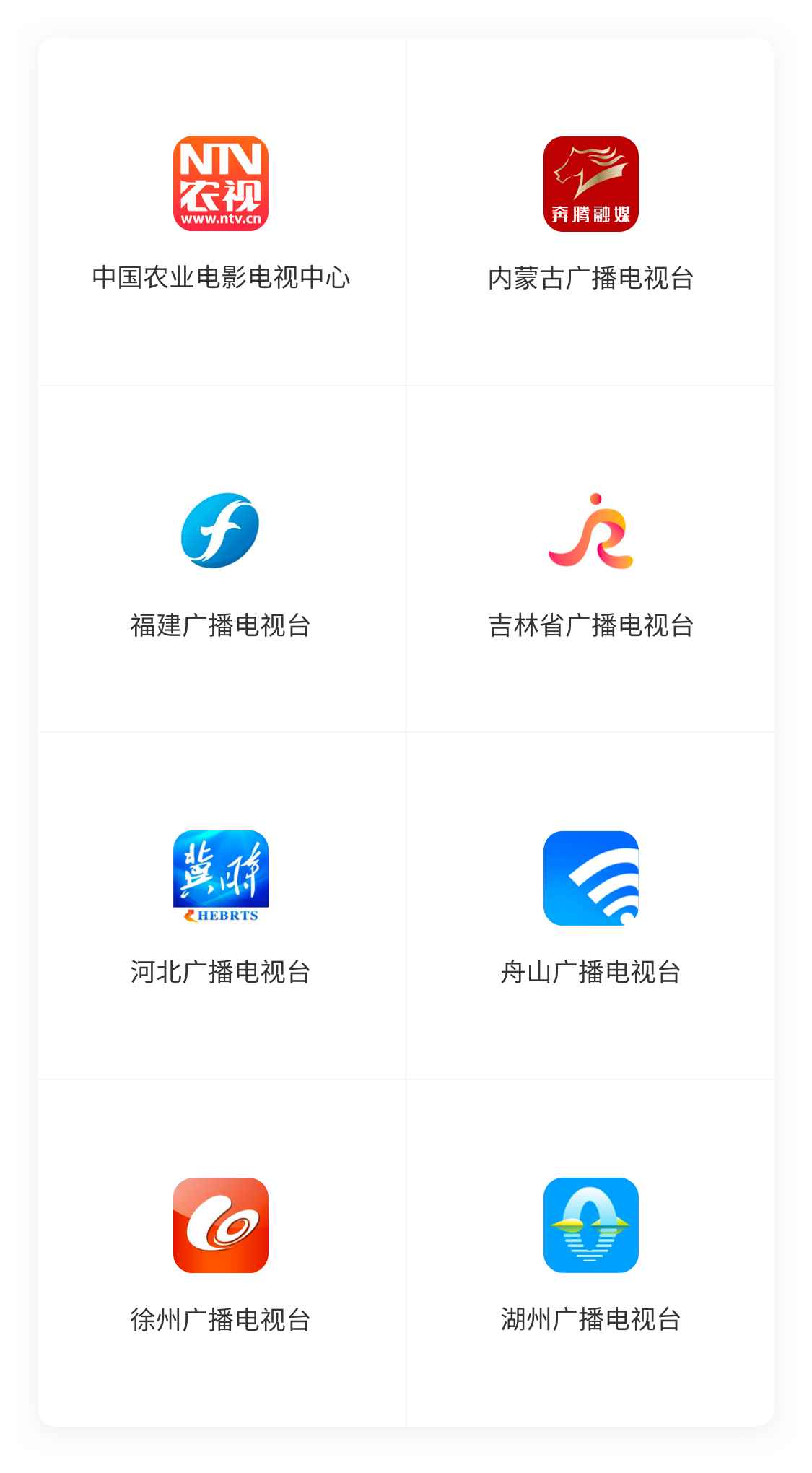812x1473 pixels.
Task: Select 内蒙古广播电视台
Action: (590, 212)
